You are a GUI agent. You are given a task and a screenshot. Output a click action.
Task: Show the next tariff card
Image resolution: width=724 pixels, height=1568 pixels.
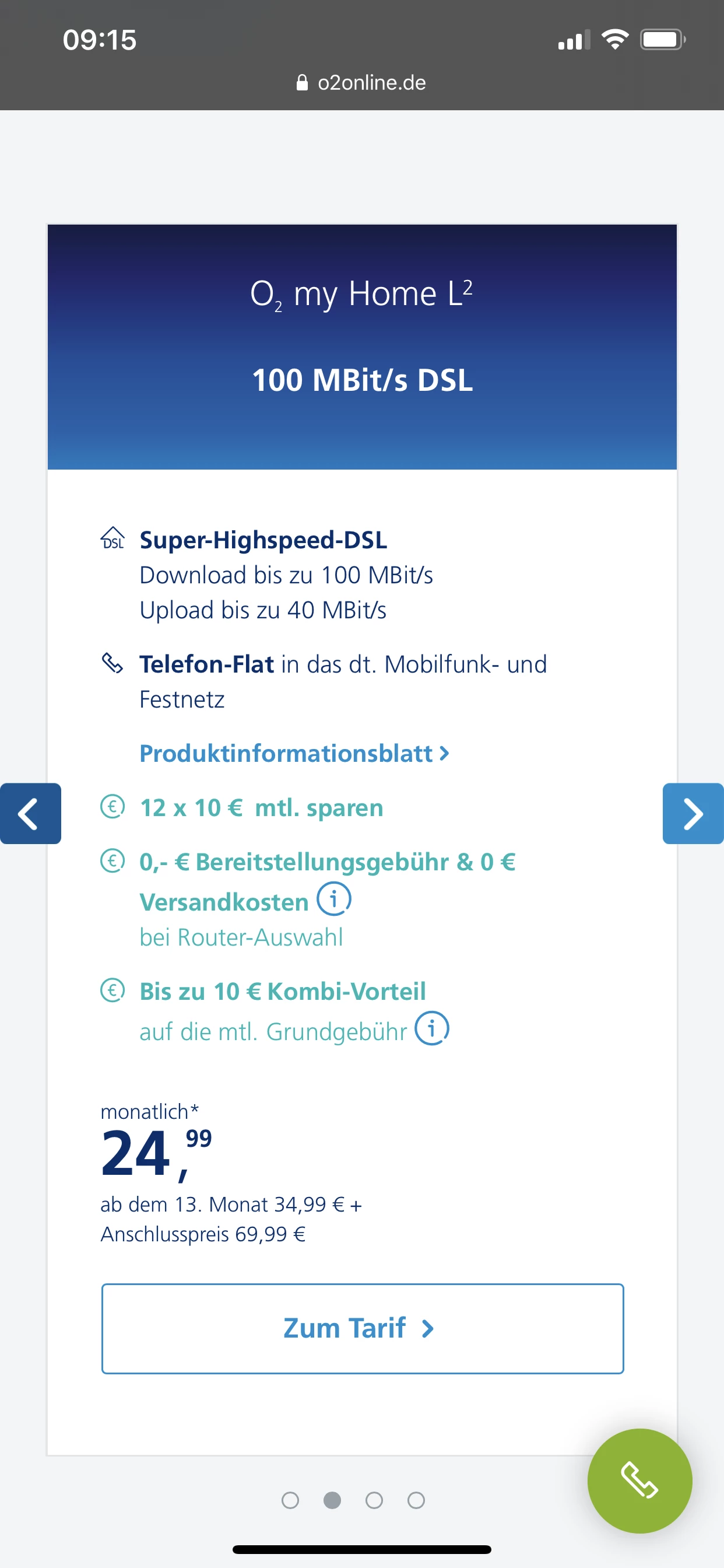693,813
